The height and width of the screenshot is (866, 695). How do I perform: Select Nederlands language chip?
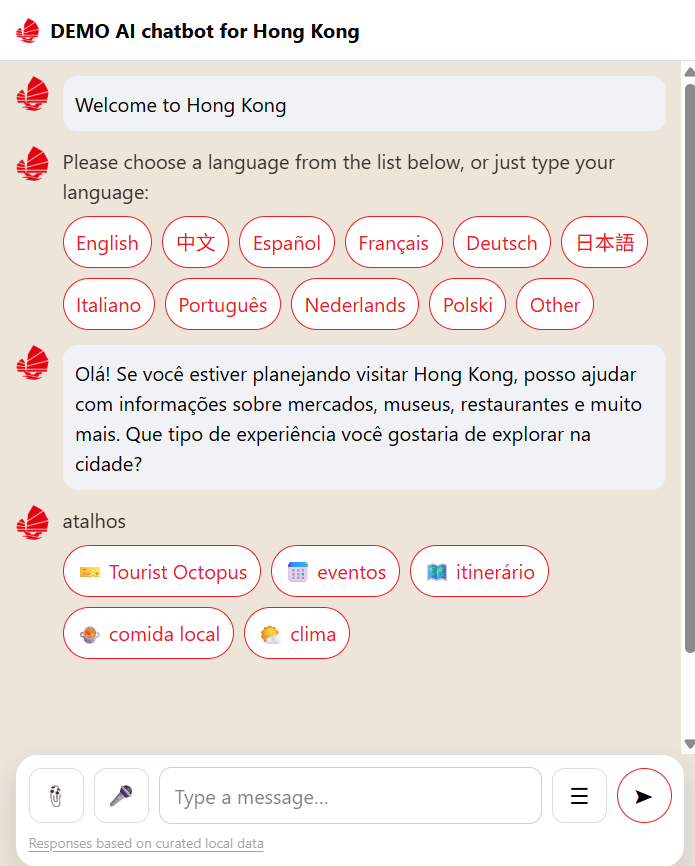(355, 305)
